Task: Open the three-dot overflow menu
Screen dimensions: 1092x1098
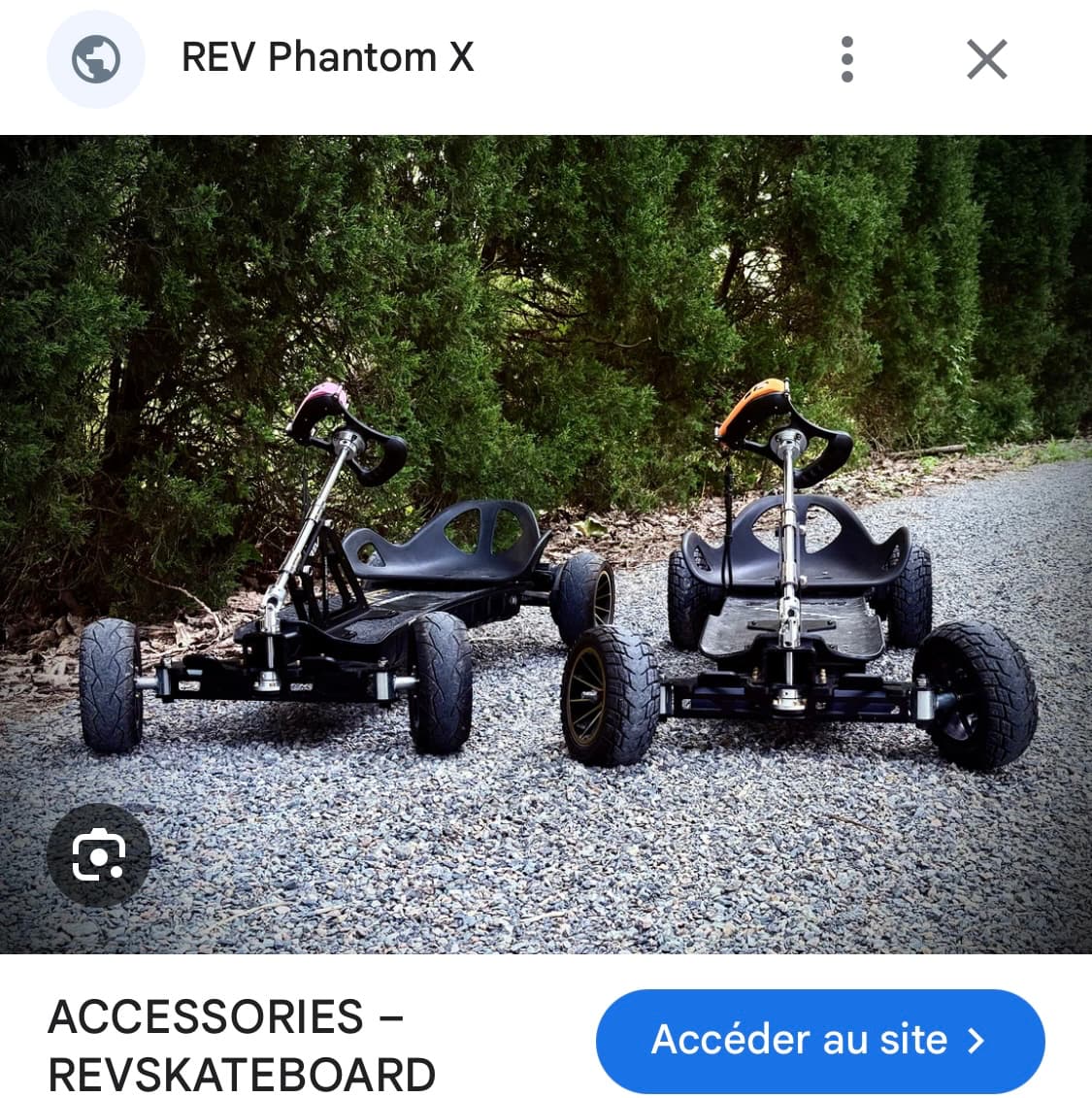Action: click(846, 59)
